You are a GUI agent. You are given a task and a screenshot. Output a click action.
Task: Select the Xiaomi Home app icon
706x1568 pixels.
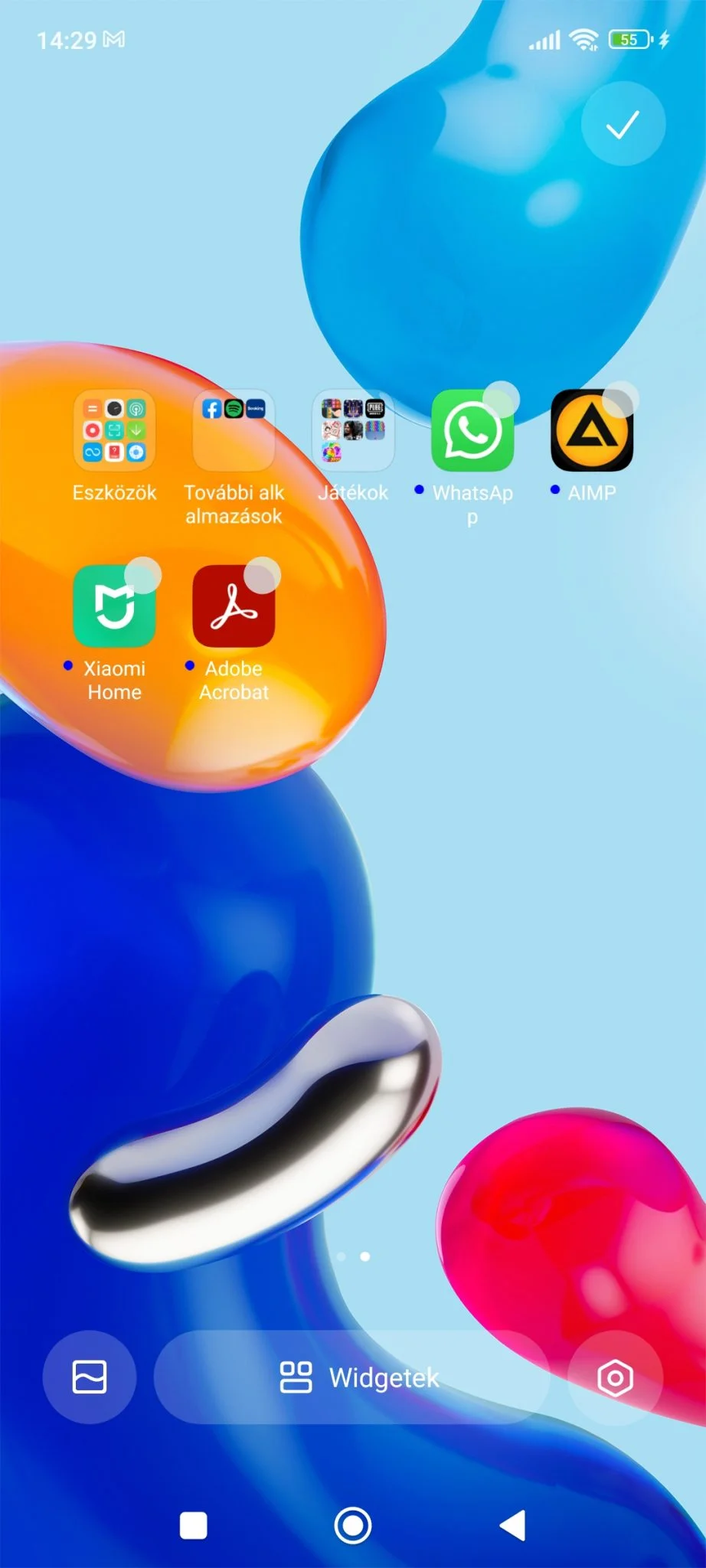click(114, 606)
